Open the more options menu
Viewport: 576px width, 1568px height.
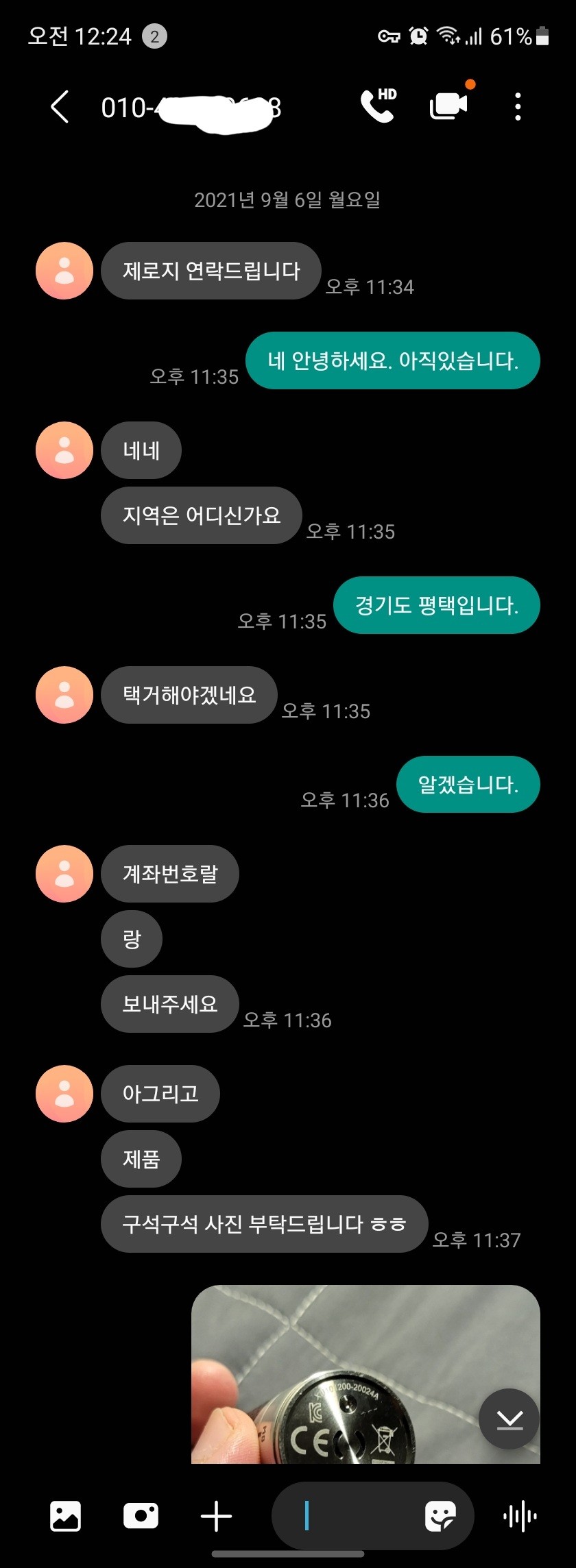click(518, 107)
